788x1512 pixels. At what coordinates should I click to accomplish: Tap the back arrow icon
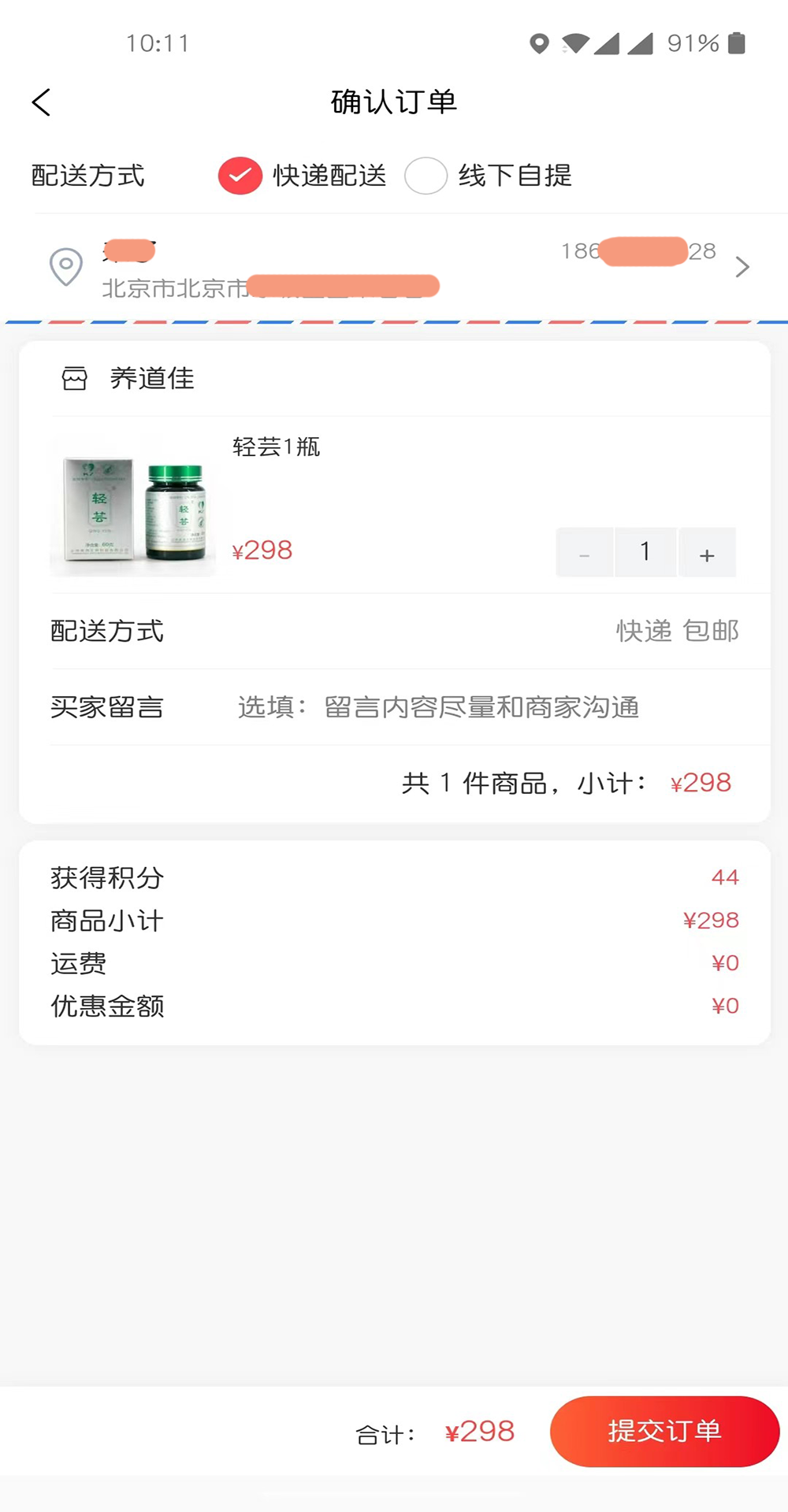41,102
